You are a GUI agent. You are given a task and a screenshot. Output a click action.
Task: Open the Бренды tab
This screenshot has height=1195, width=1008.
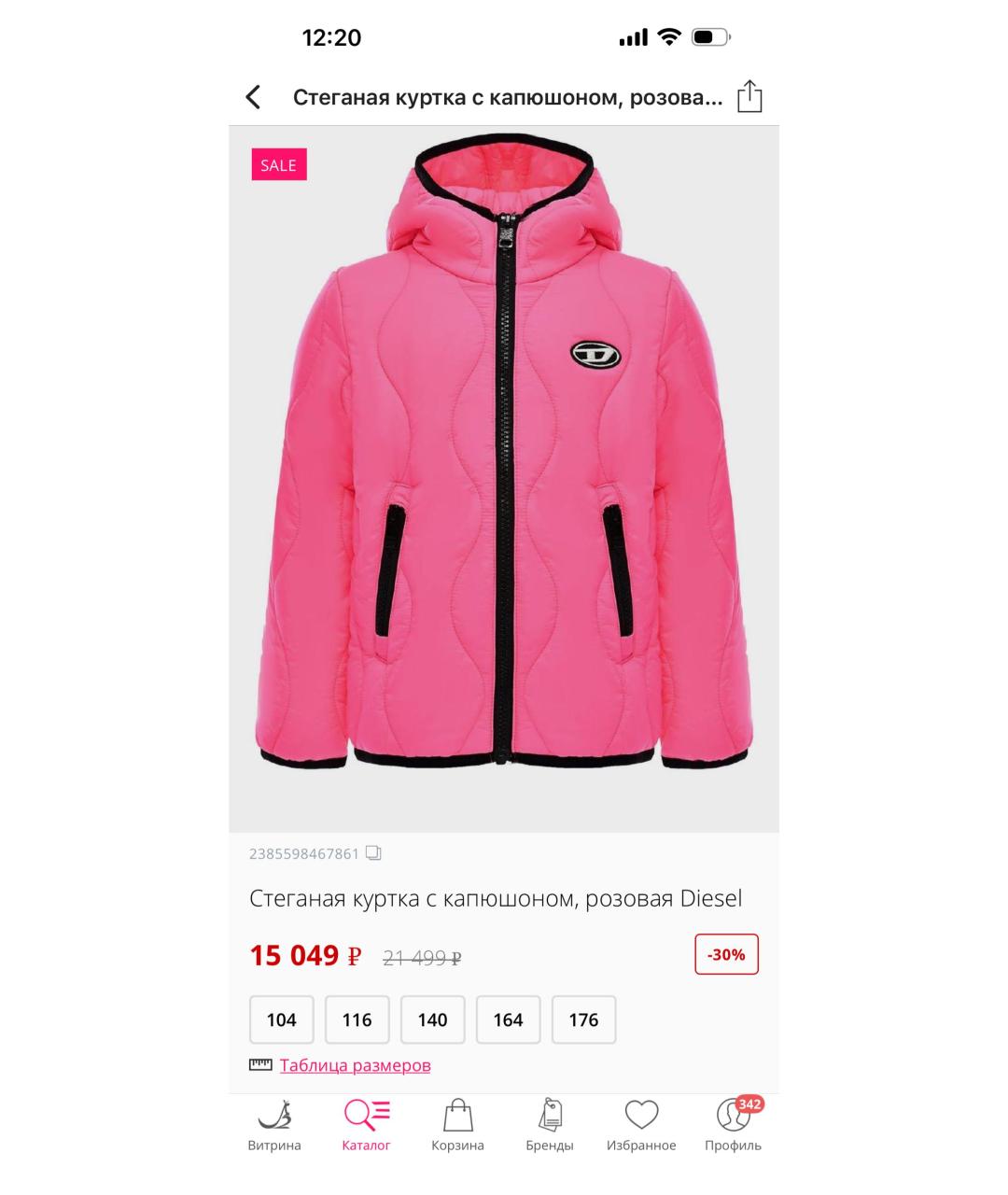pyautogui.click(x=550, y=1125)
